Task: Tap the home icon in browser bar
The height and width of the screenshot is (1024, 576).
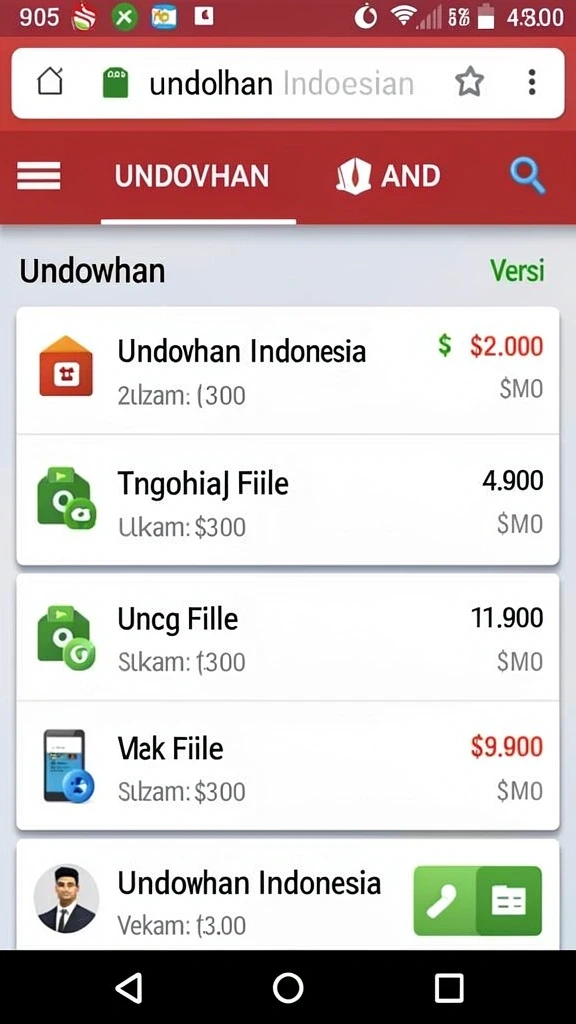Action: click(x=50, y=83)
